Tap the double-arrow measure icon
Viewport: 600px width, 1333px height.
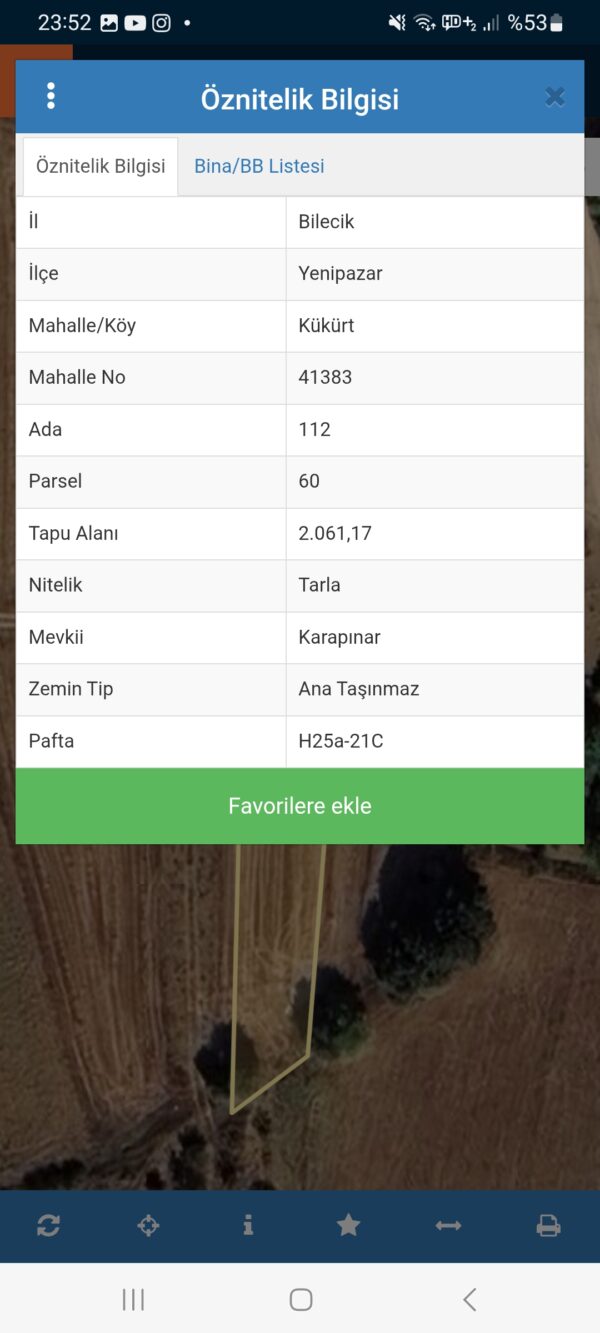point(448,1225)
